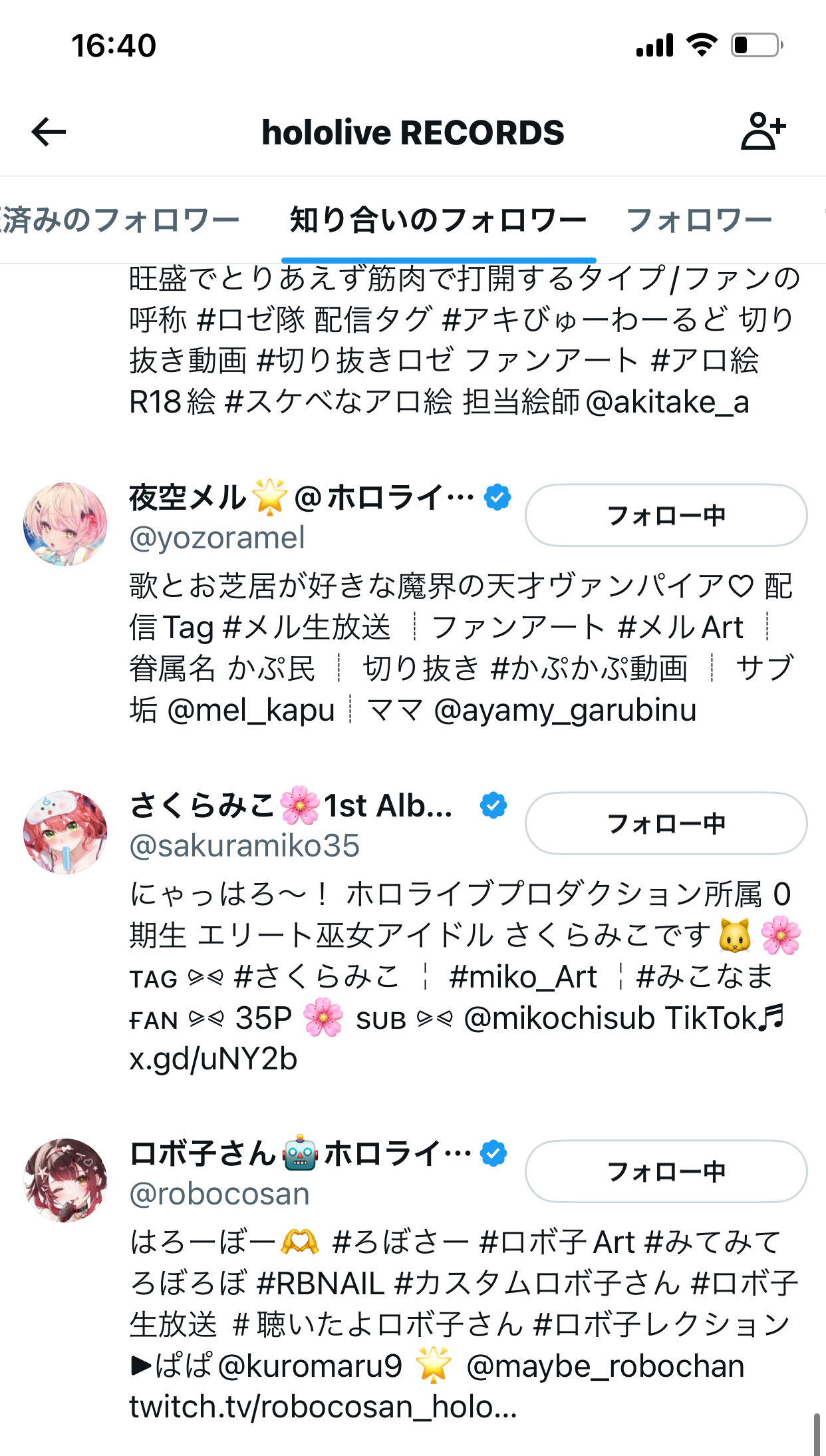Open the #miko_Art hashtag

(523, 977)
